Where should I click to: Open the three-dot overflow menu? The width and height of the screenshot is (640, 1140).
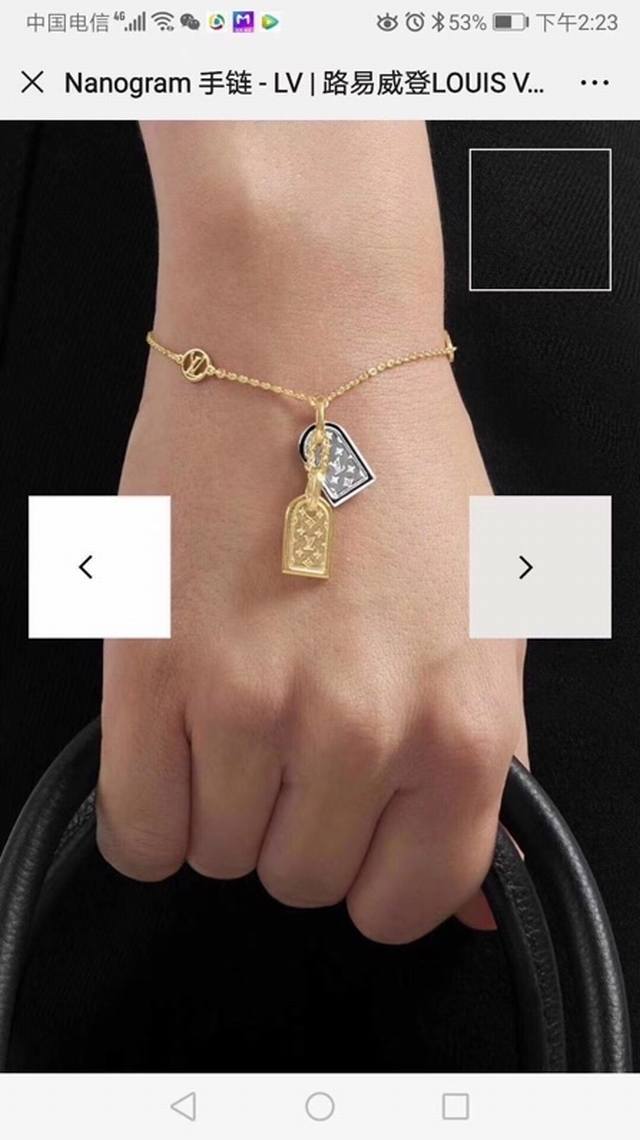[x=595, y=83]
